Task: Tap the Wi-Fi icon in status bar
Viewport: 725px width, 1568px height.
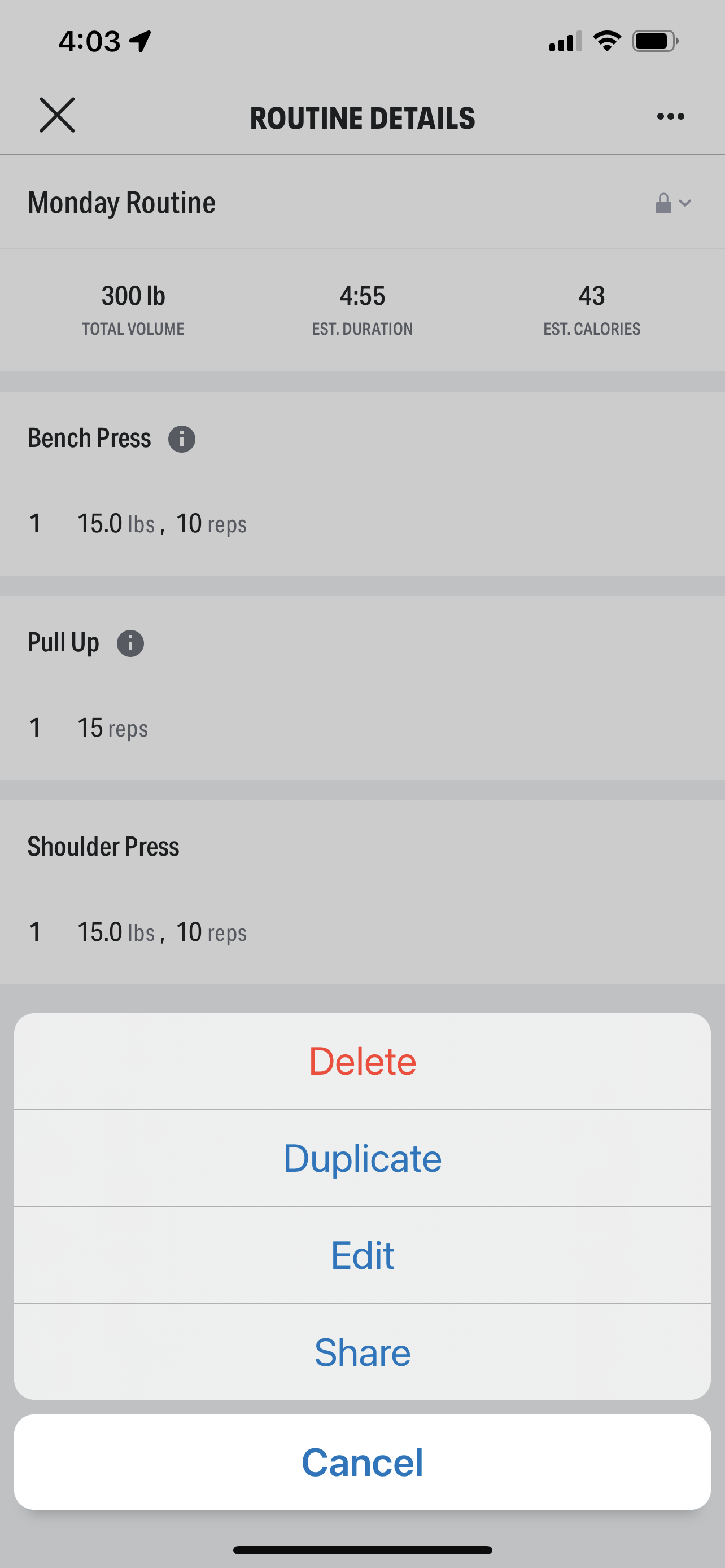Action: point(606,40)
